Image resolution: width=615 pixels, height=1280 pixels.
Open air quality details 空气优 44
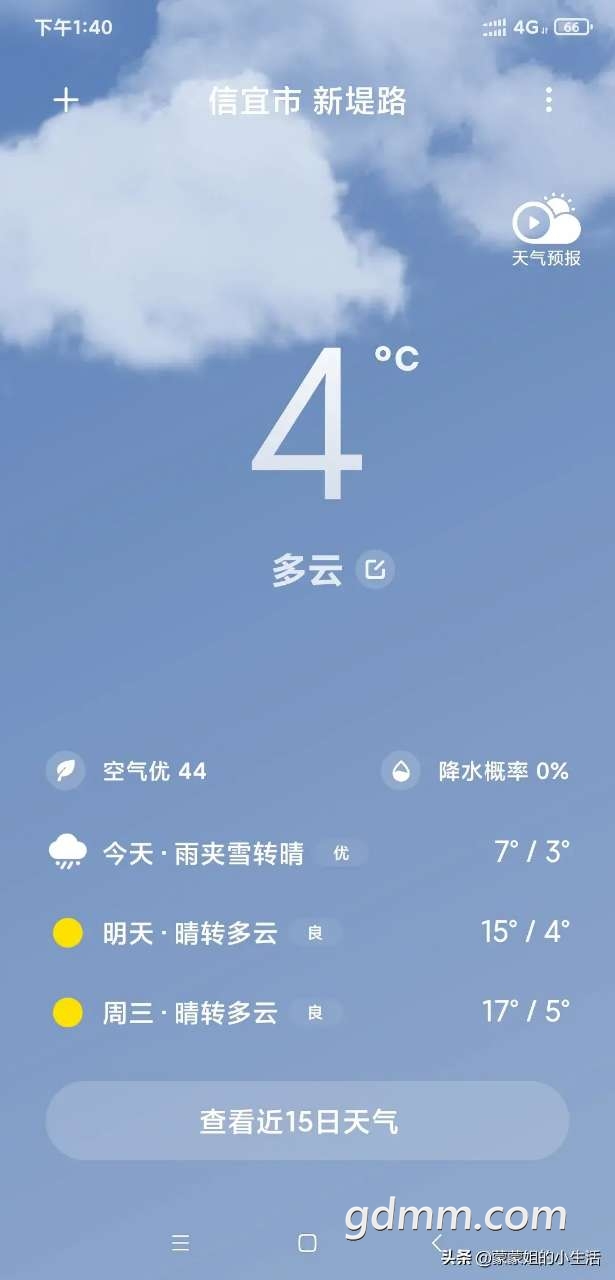point(127,771)
